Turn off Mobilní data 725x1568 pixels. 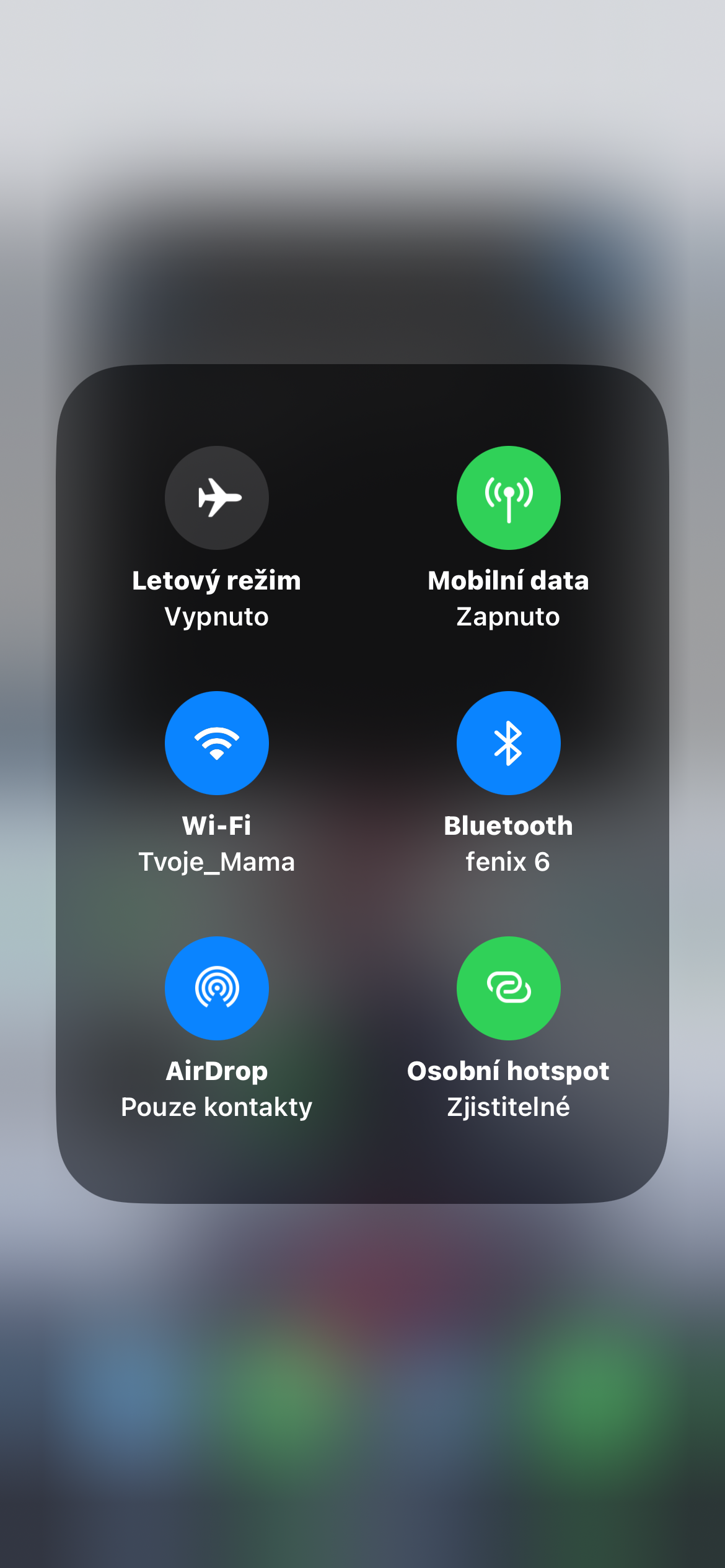(508, 498)
